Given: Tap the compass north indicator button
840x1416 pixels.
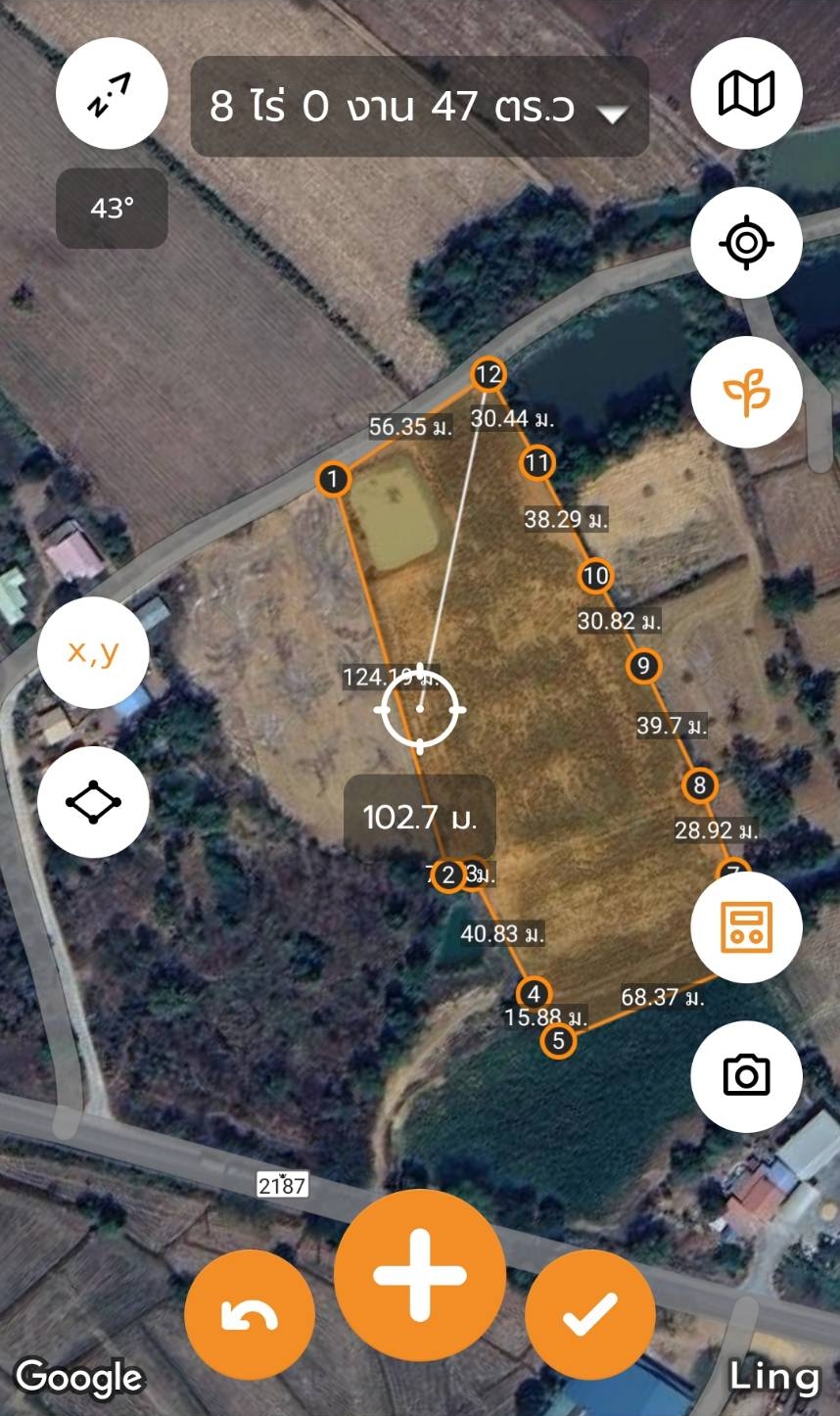Looking at the screenshot, I should coord(112,94).
